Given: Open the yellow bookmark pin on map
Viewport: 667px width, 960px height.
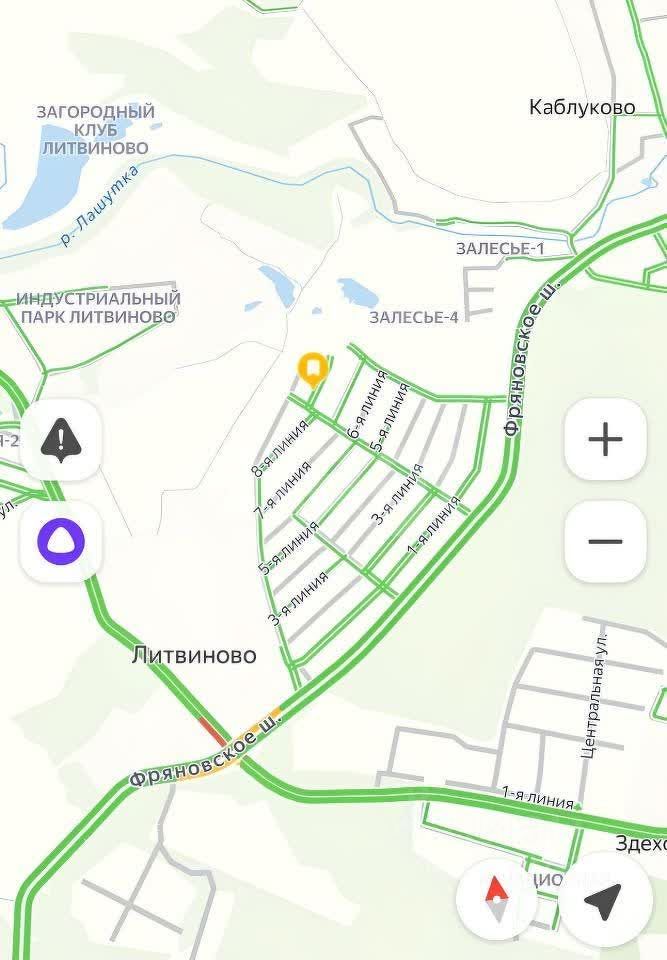Looking at the screenshot, I should [313, 370].
